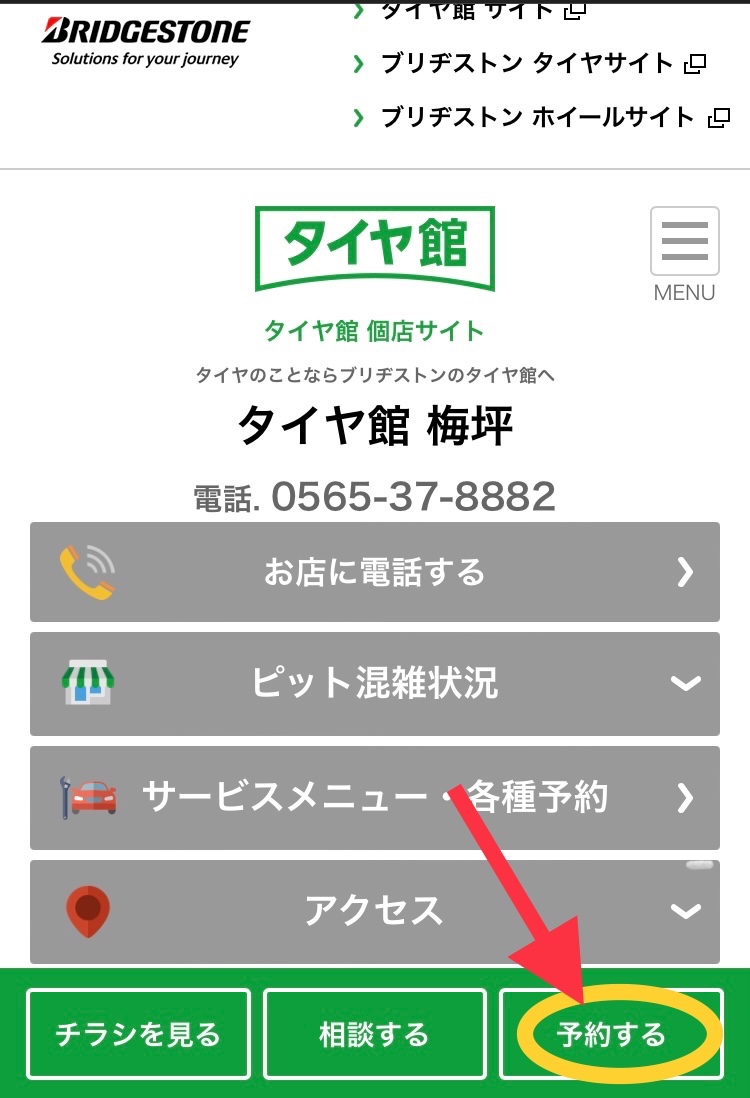Tap the 相談する button

coord(375,1034)
